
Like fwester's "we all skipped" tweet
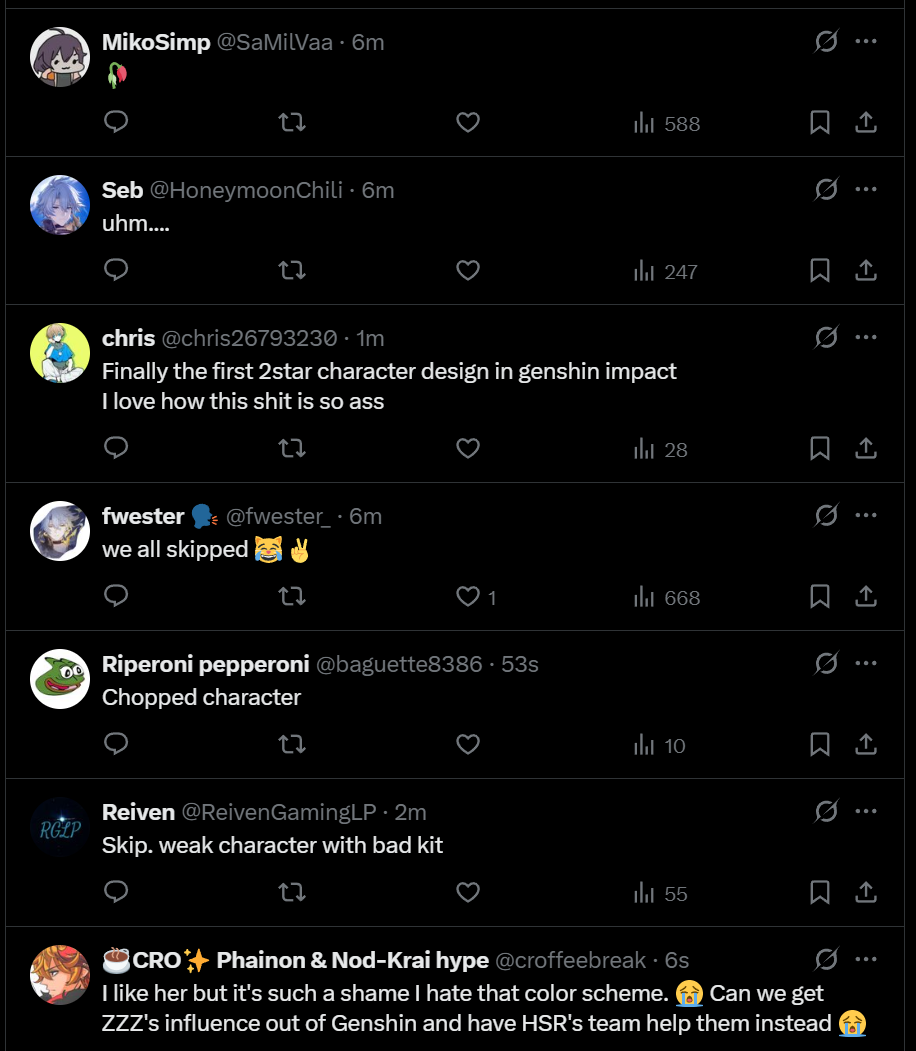pos(468,597)
